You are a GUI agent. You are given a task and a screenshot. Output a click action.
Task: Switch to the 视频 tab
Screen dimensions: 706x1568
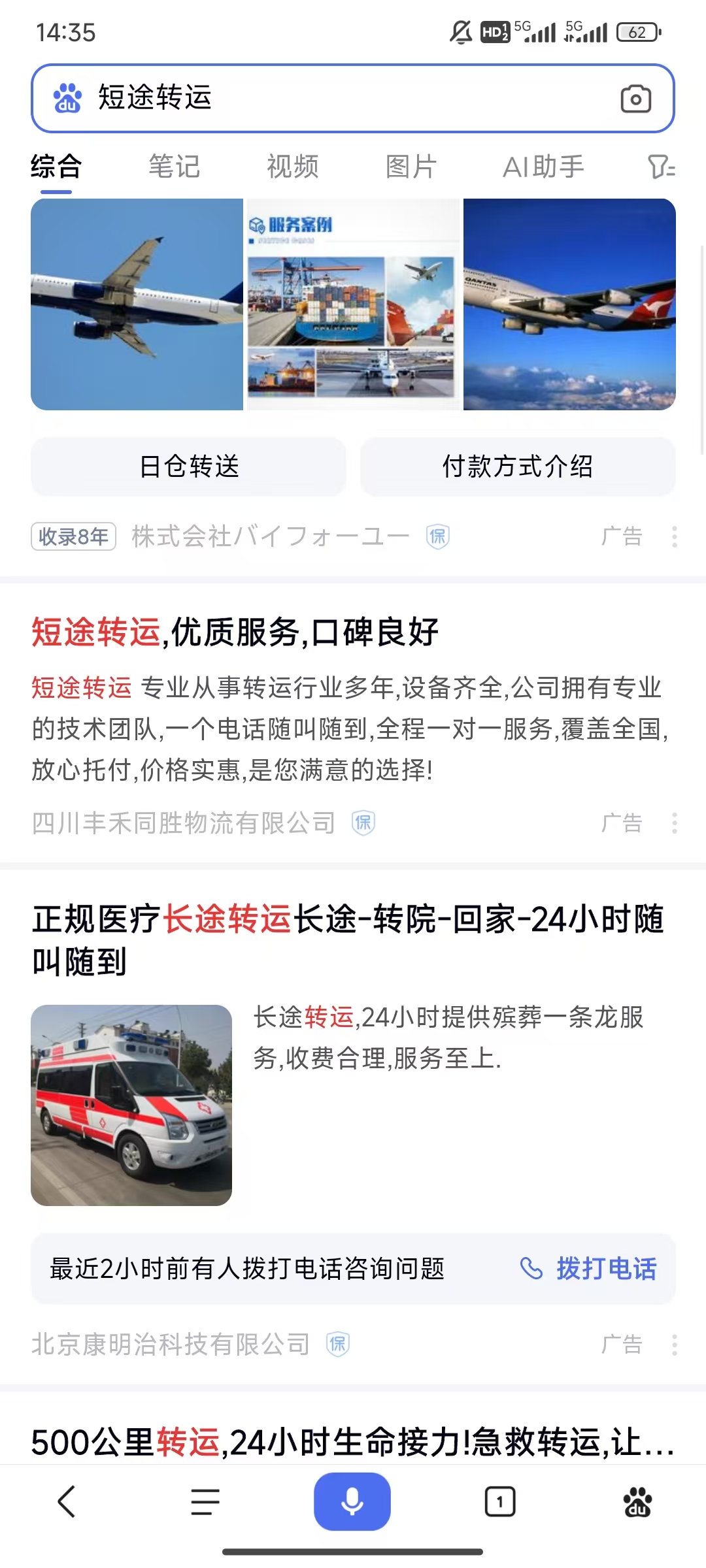pos(292,167)
